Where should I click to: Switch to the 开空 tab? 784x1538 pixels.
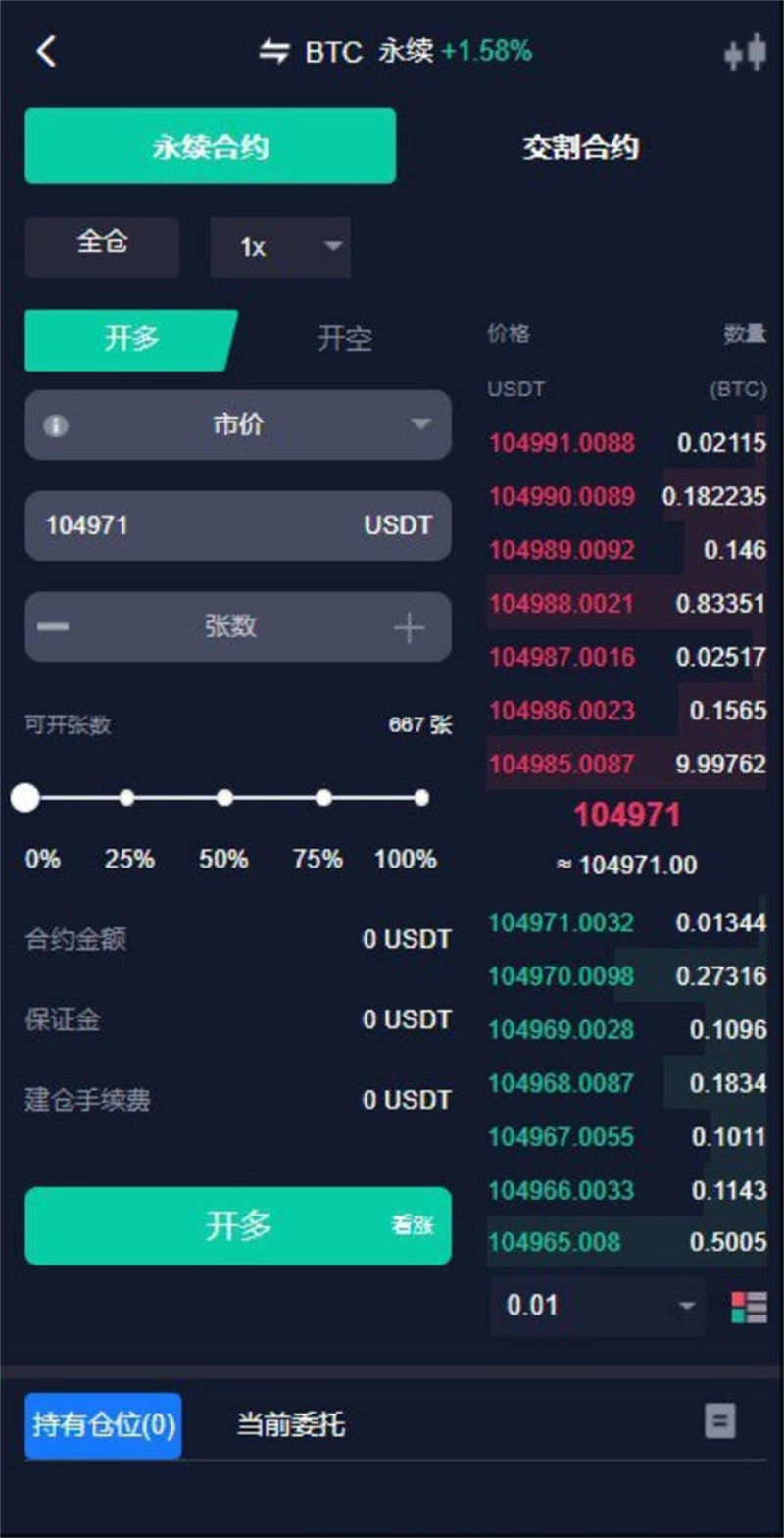click(x=344, y=339)
